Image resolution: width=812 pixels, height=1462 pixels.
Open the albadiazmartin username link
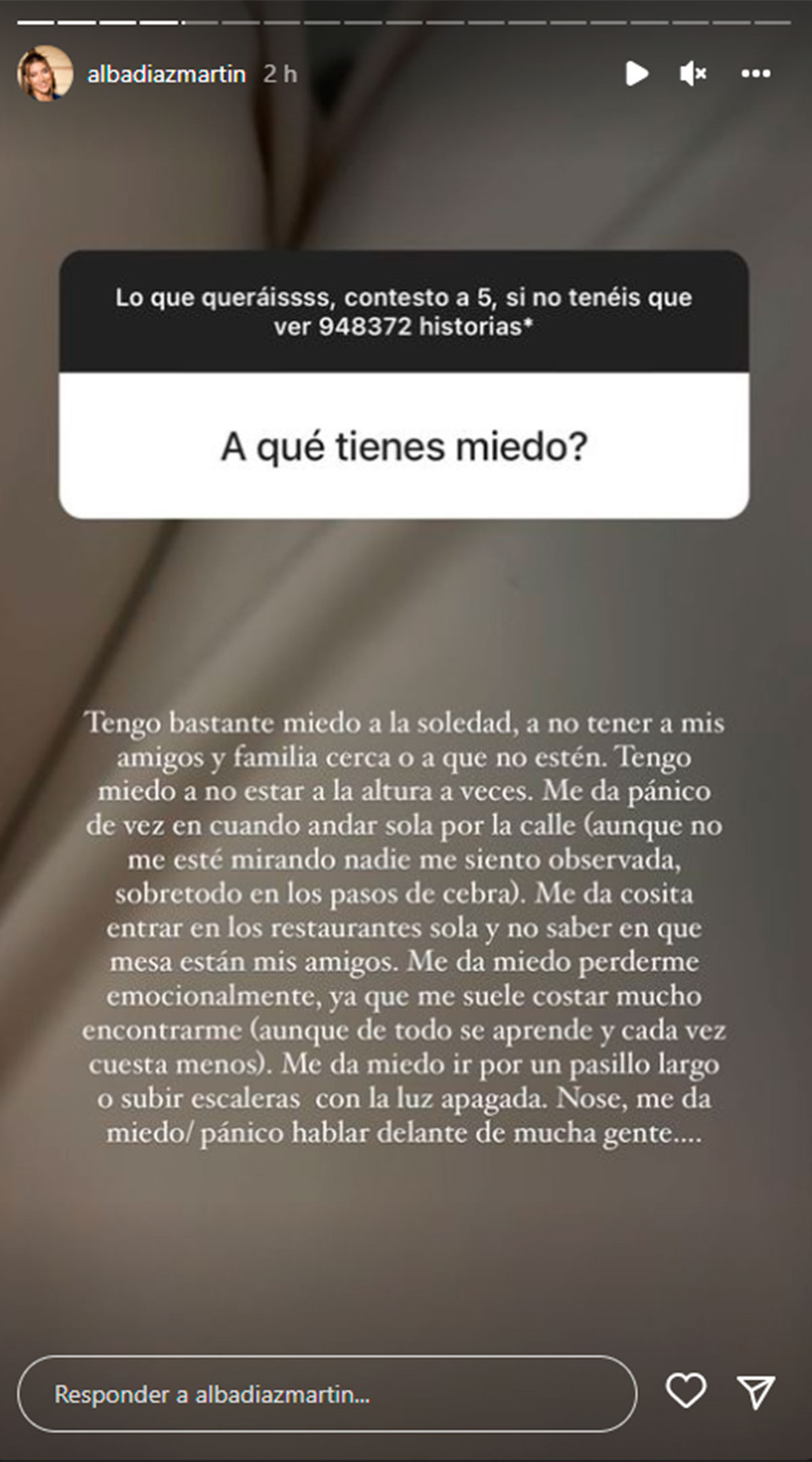(x=166, y=74)
